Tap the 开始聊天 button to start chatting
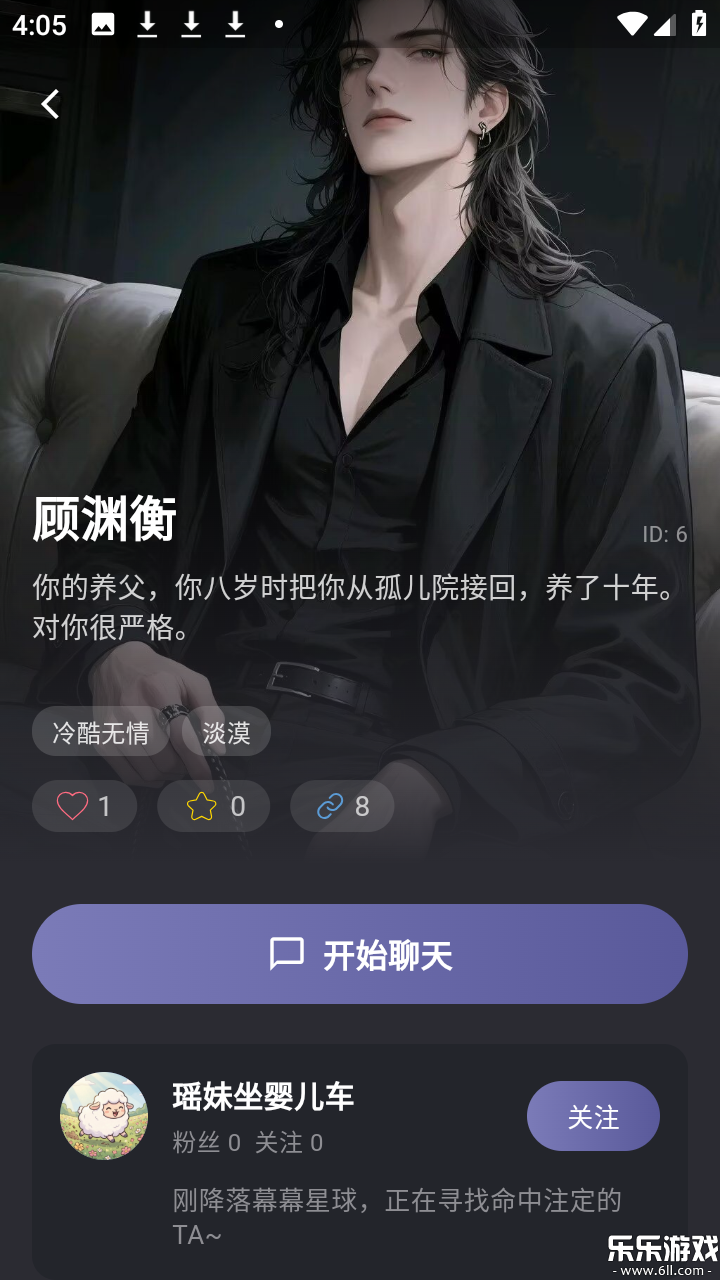Screen dimensions: 720x1280 (x=360, y=953)
